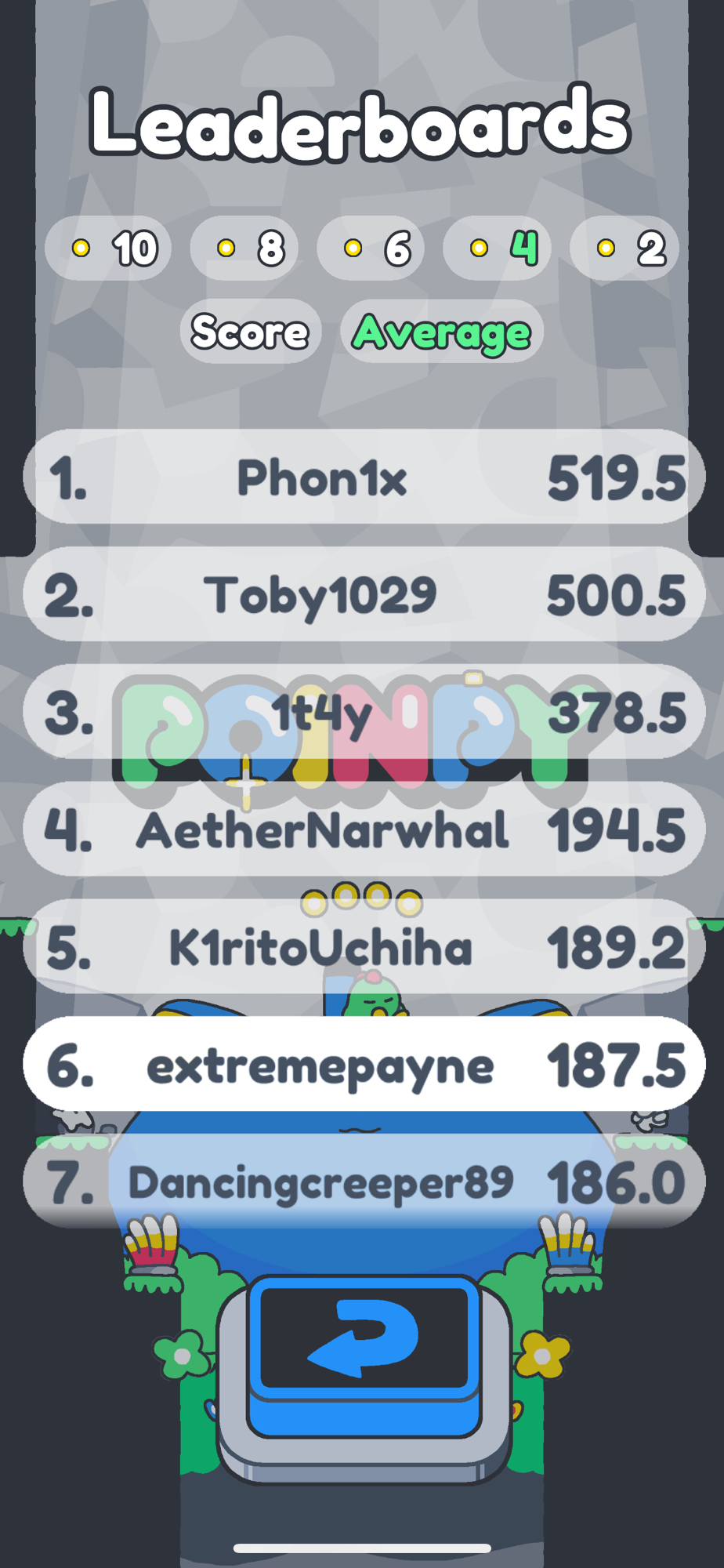
Task: Select the 4 coins leaderboard filter
Action: (x=498, y=249)
